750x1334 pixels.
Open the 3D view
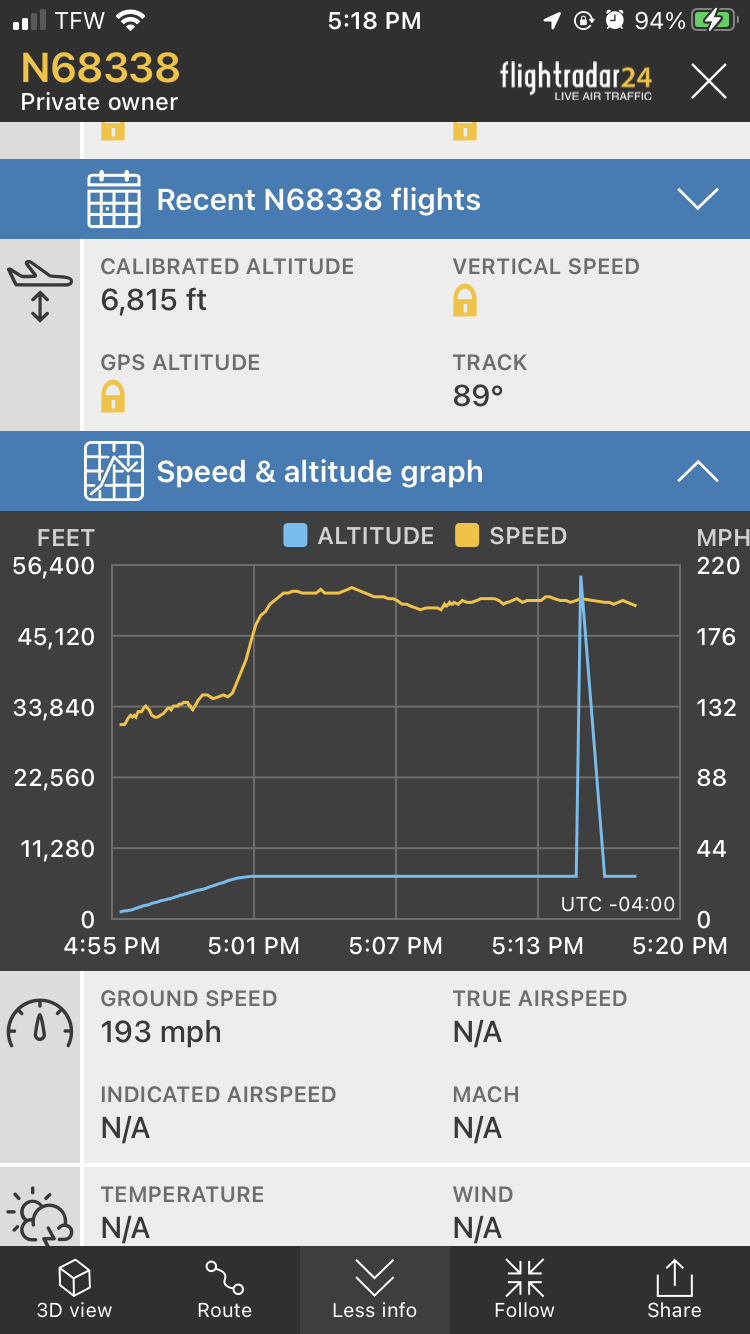(75, 1289)
